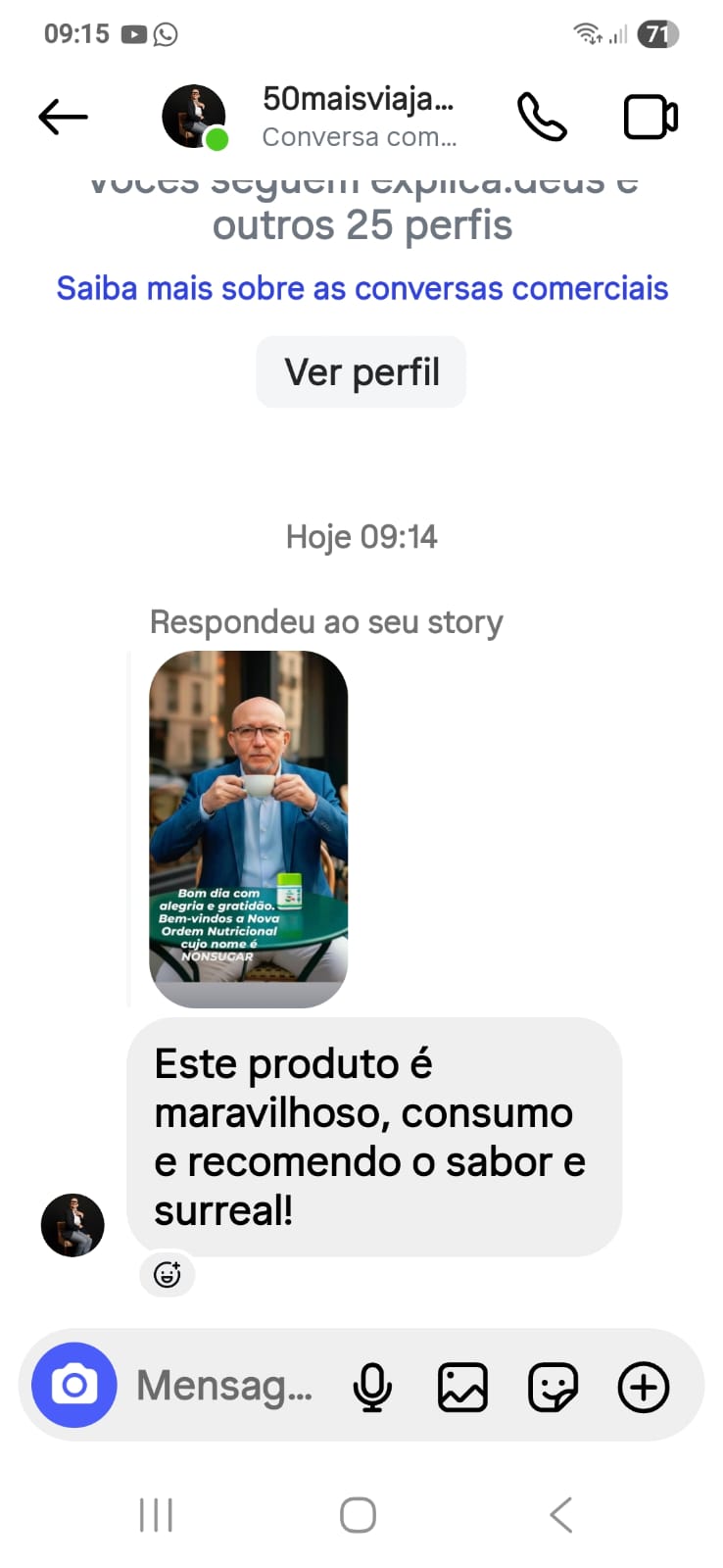Start a voice call with 50maisviaja
This screenshot has height=1568, width=723.
[x=542, y=118]
